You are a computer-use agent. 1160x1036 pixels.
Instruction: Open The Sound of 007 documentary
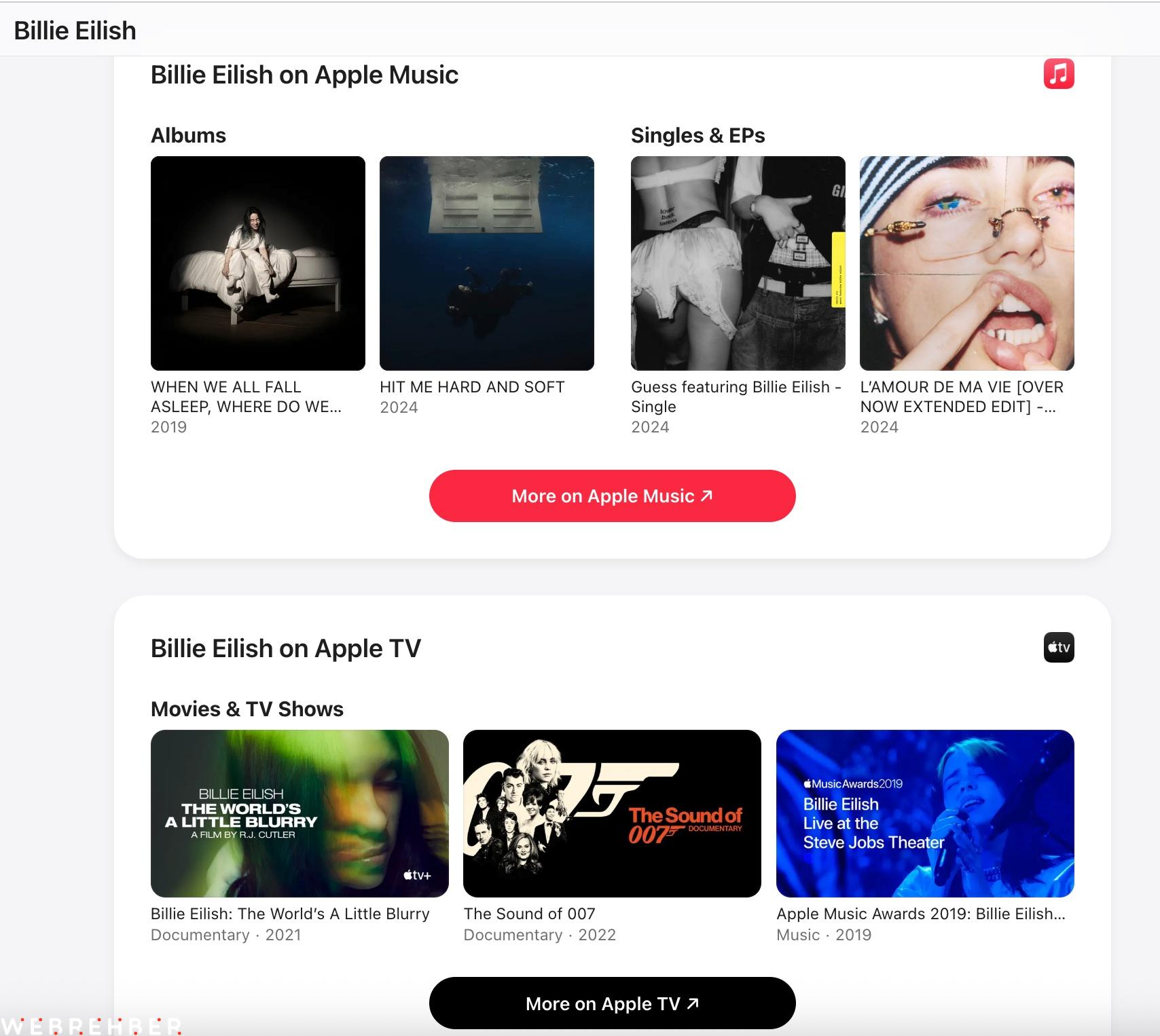coord(611,813)
